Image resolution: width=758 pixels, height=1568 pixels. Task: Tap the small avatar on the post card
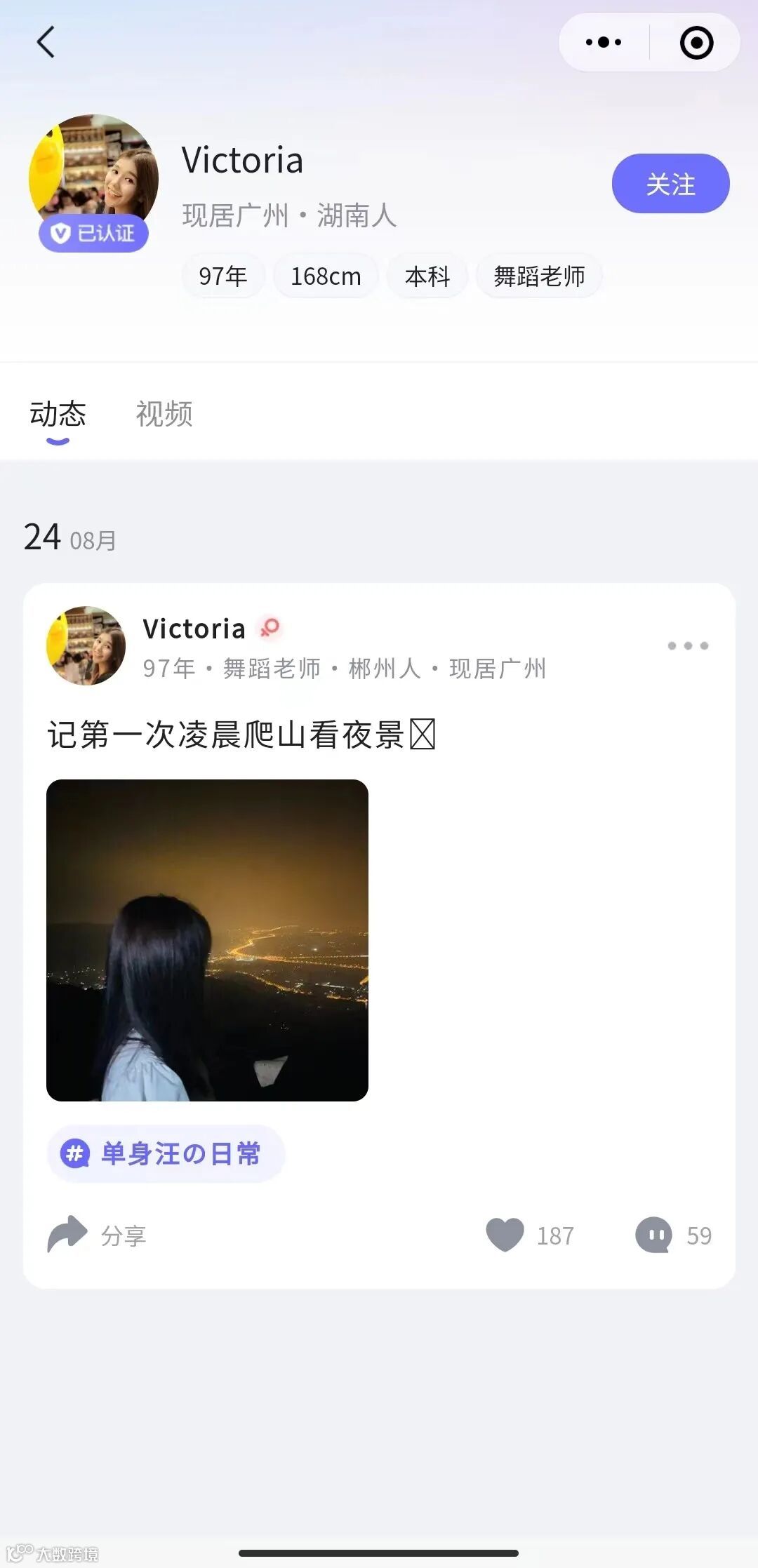86,645
